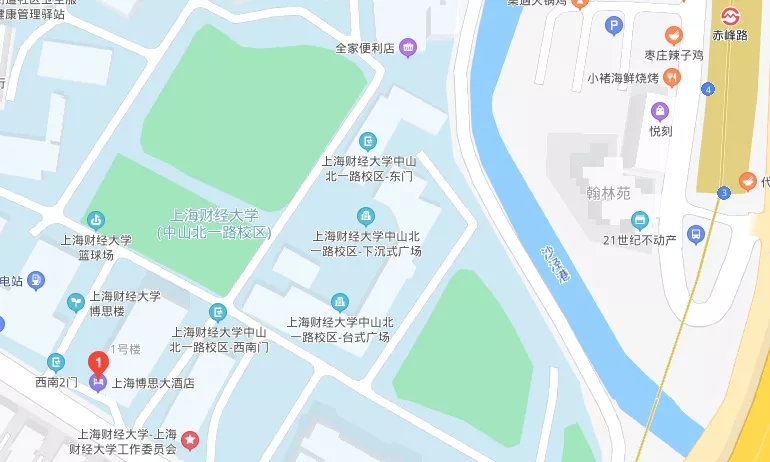
Task: Tap the 上海财经大学工作委员会 star marker
Action: pos(190,440)
